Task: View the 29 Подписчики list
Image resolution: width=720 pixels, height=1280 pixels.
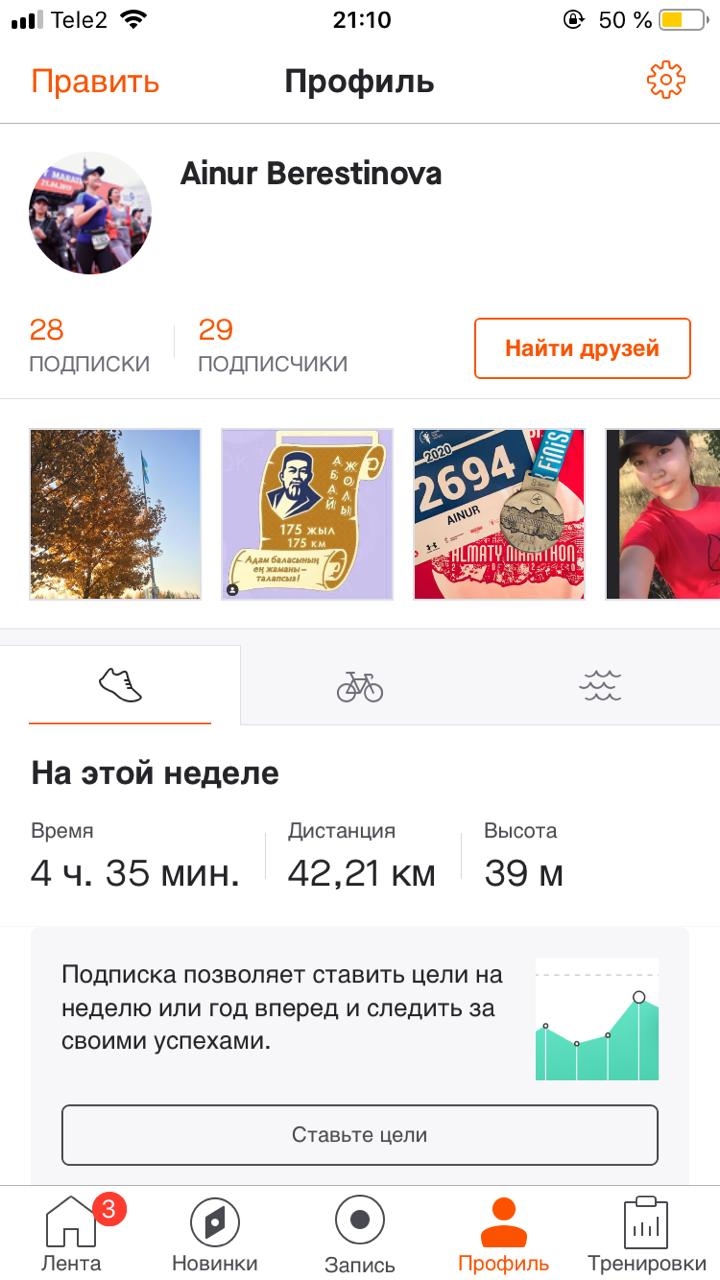Action: point(272,345)
